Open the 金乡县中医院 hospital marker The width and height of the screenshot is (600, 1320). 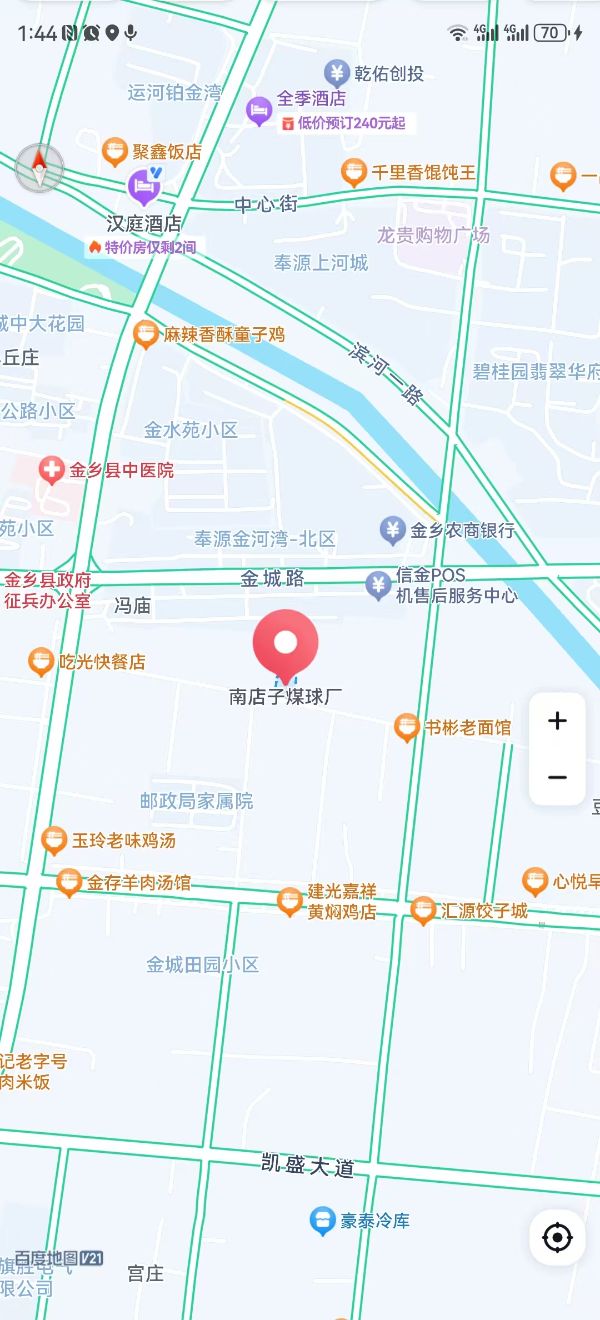pos(51,469)
